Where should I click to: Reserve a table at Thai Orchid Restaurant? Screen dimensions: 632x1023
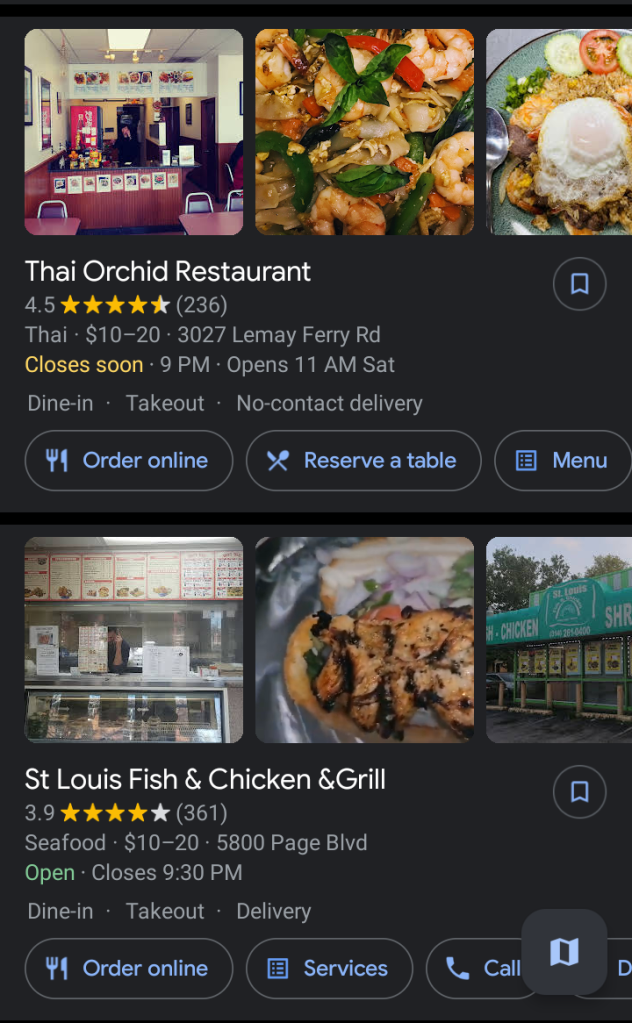tap(363, 461)
